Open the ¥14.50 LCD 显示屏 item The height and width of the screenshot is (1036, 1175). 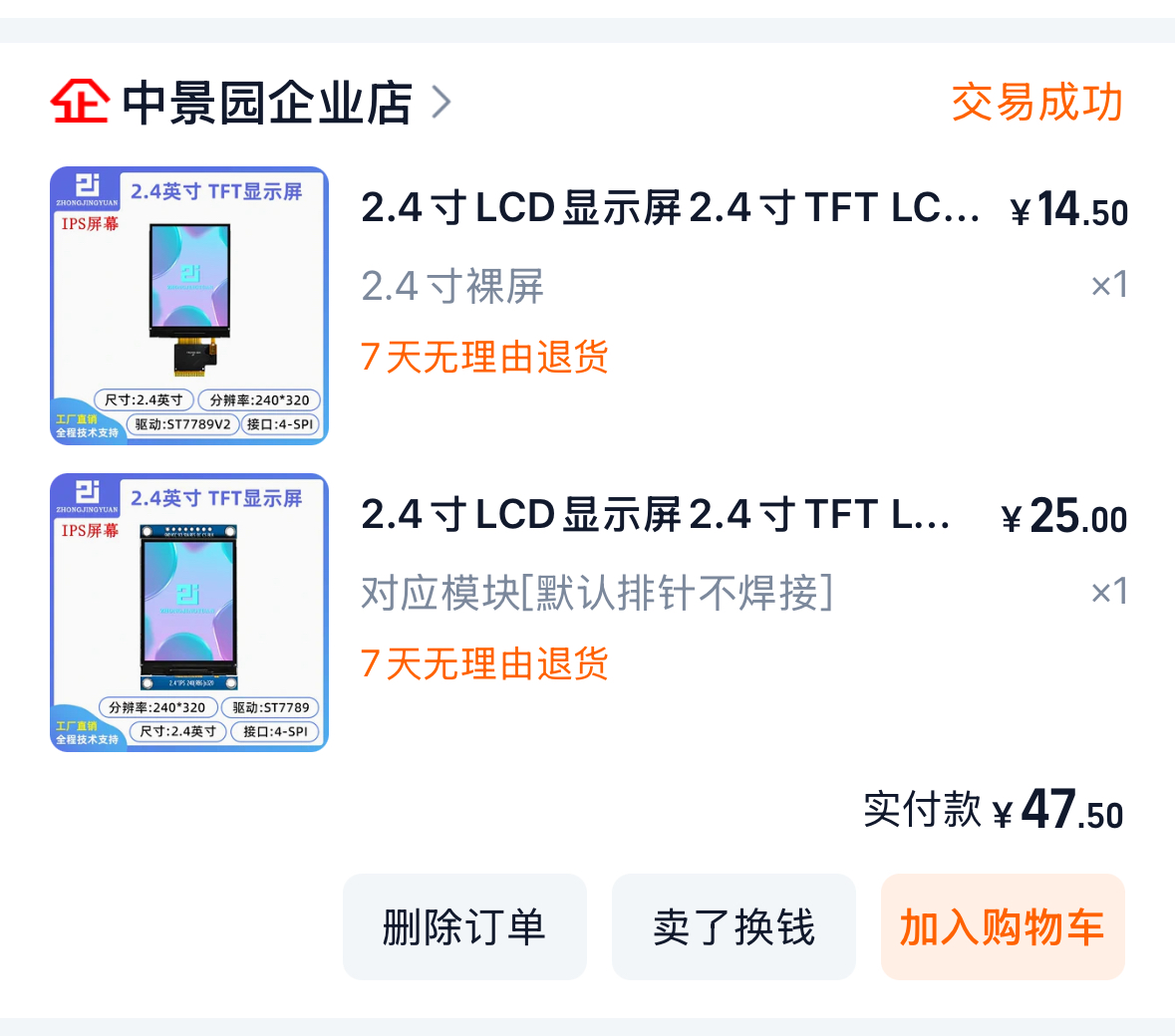coord(670,209)
